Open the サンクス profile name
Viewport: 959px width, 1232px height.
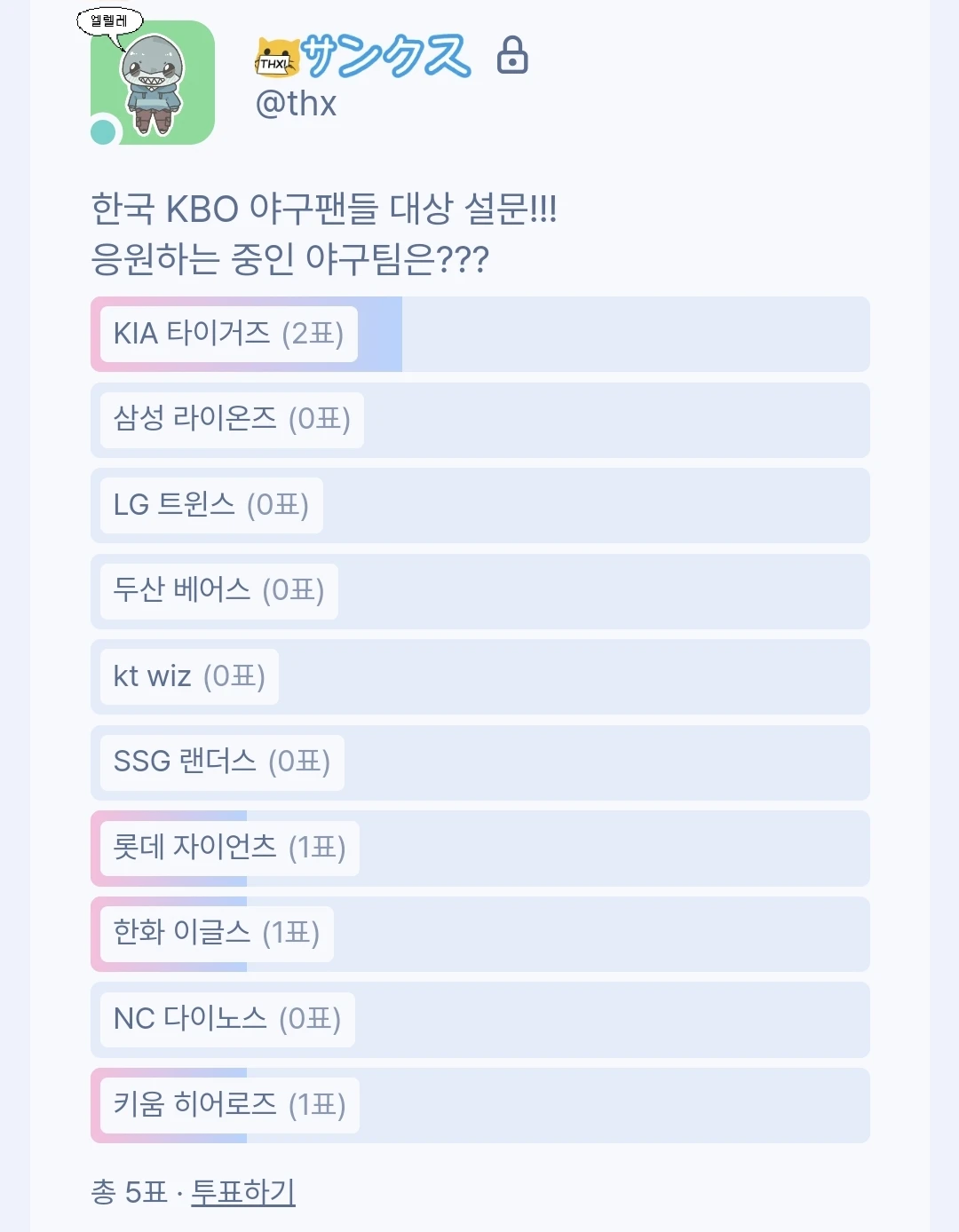pyautogui.click(x=364, y=57)
